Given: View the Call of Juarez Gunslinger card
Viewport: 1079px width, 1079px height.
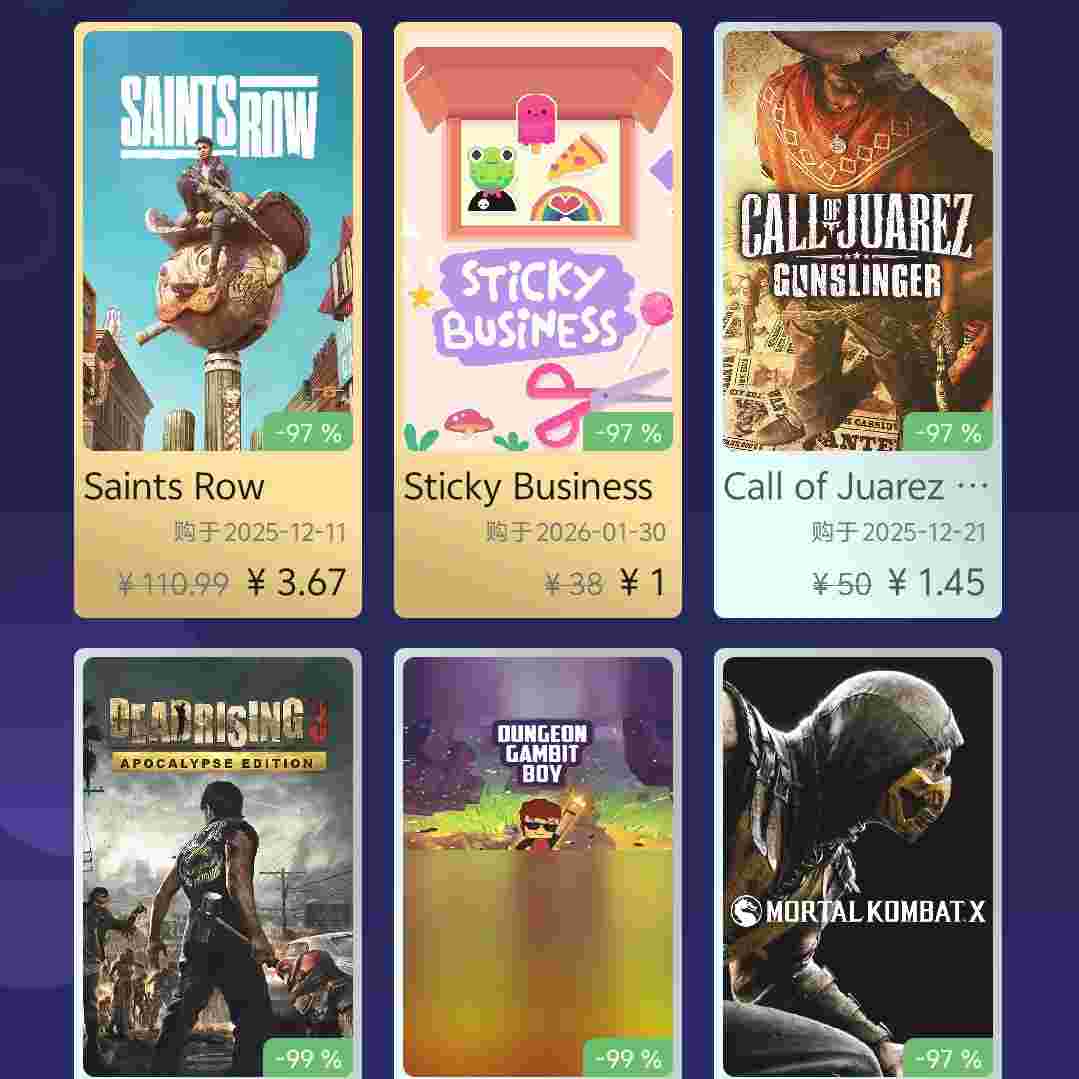Looking at the screenshot, I should (858, 320).
